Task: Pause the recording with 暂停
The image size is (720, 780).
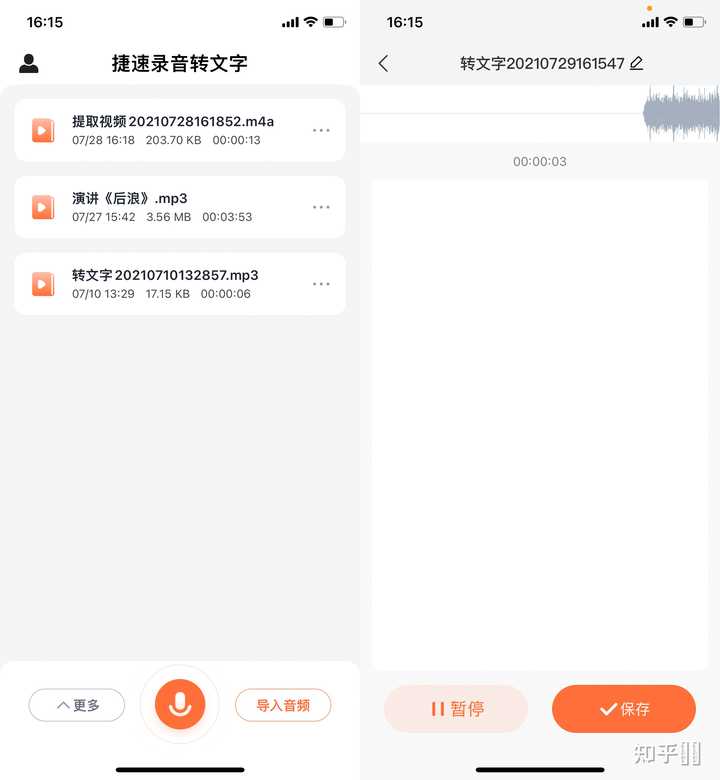Action: 456,709
